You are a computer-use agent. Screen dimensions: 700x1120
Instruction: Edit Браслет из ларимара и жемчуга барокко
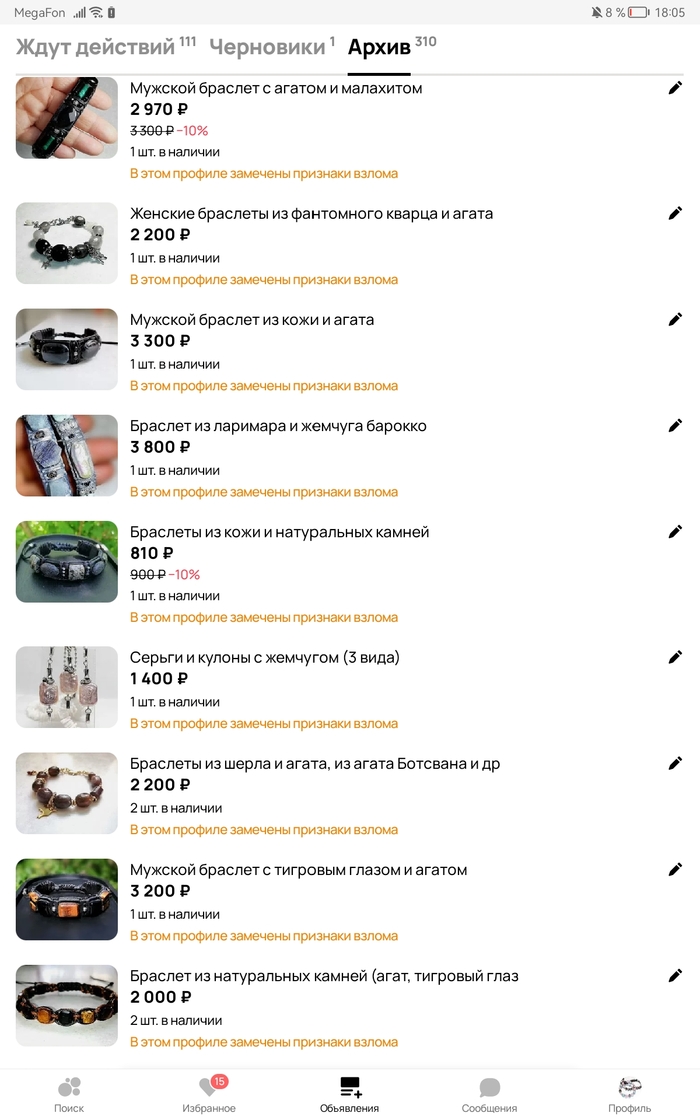pyautogui.click(x=675, y=425)
